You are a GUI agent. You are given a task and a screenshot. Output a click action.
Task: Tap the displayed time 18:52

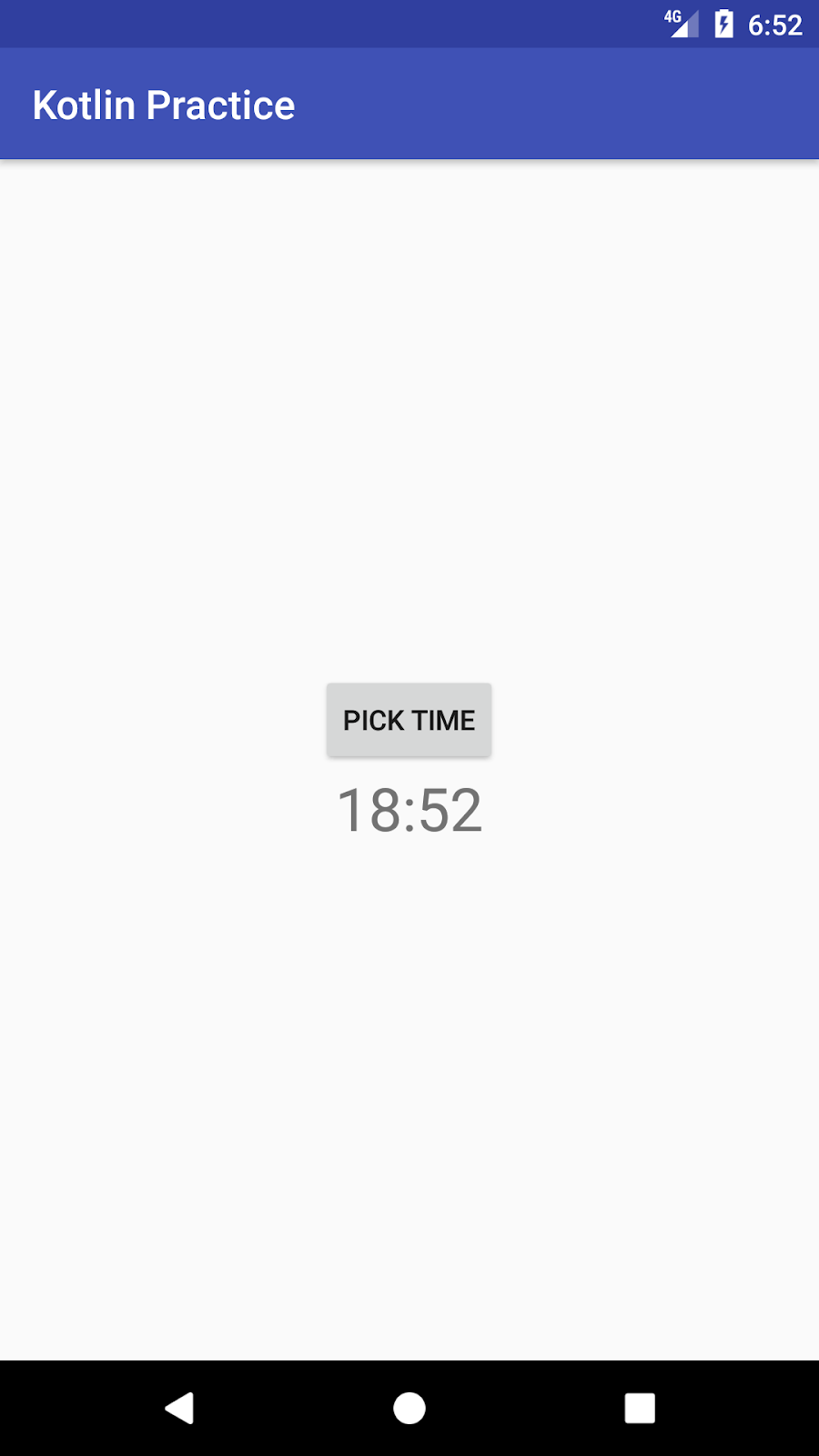click(409, 810)
